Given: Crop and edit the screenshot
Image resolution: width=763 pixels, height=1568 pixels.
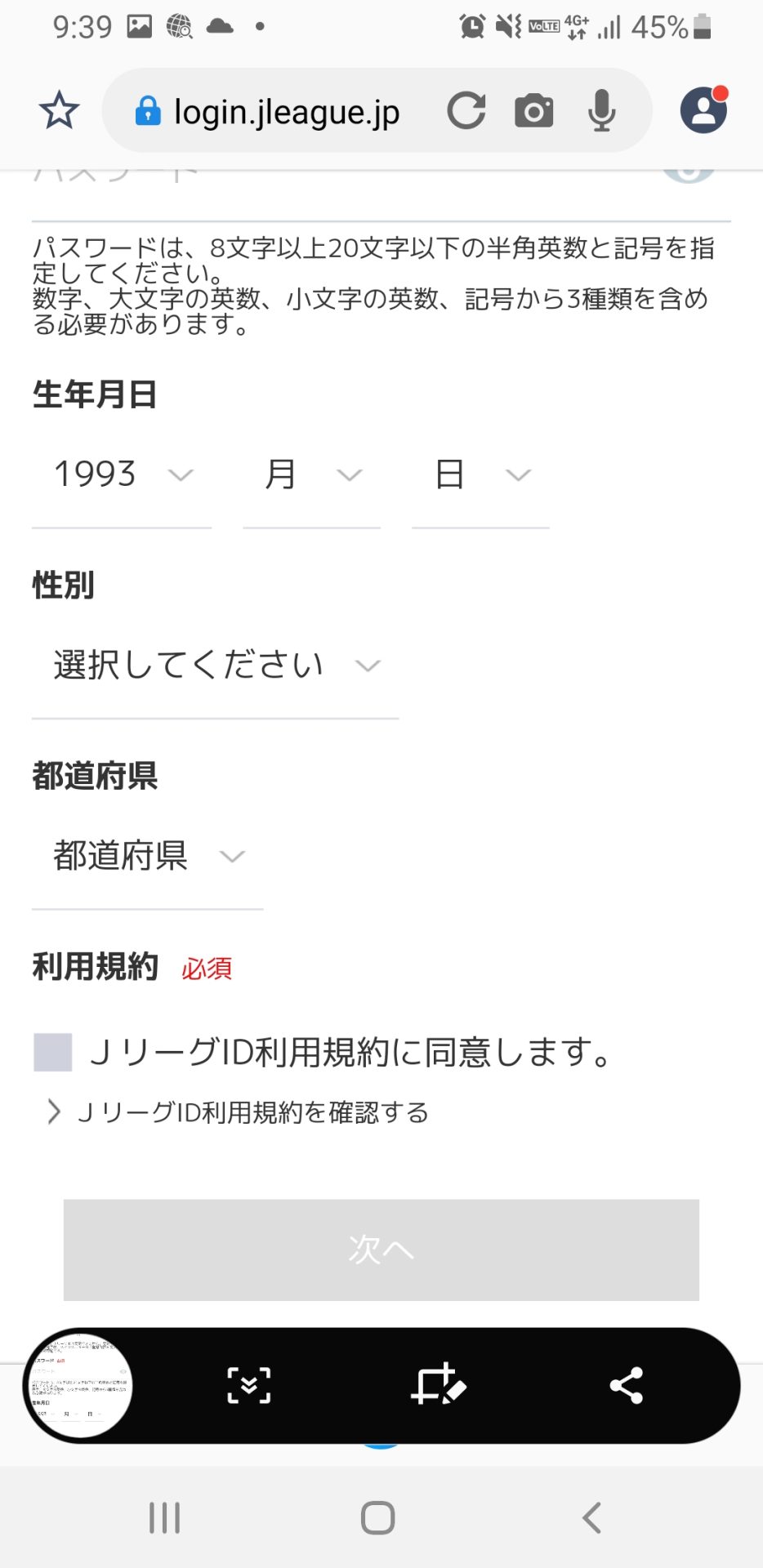Looking at the screenshot, I should pos(439,1385).
